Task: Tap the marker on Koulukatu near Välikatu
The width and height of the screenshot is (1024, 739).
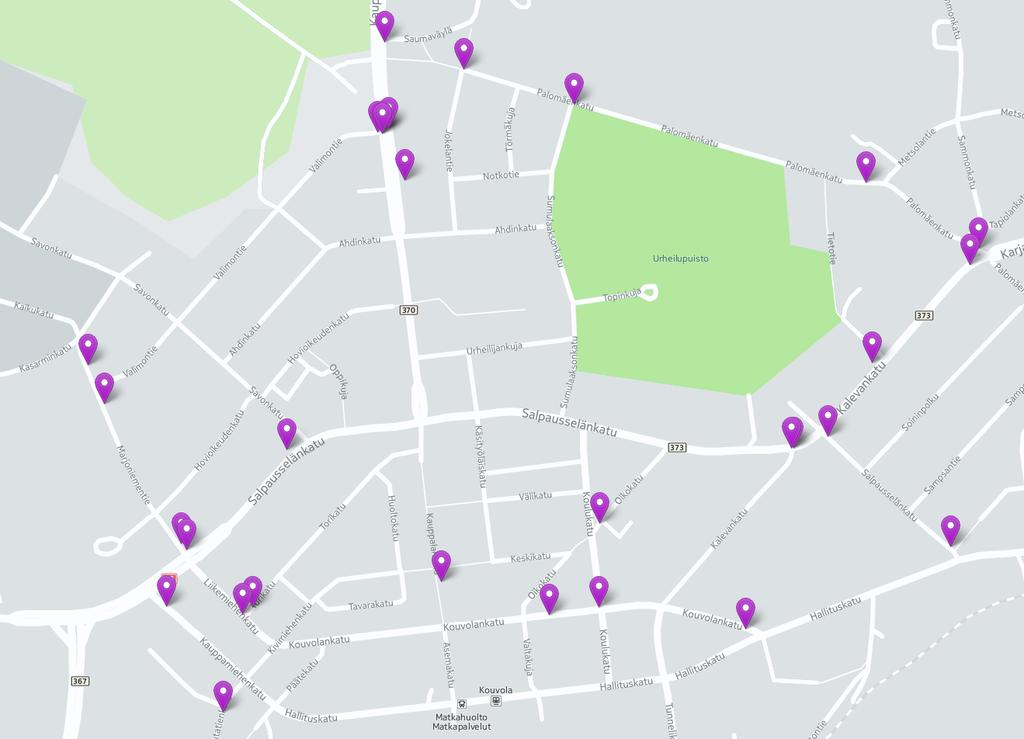Action: click(x=600, y=506)
